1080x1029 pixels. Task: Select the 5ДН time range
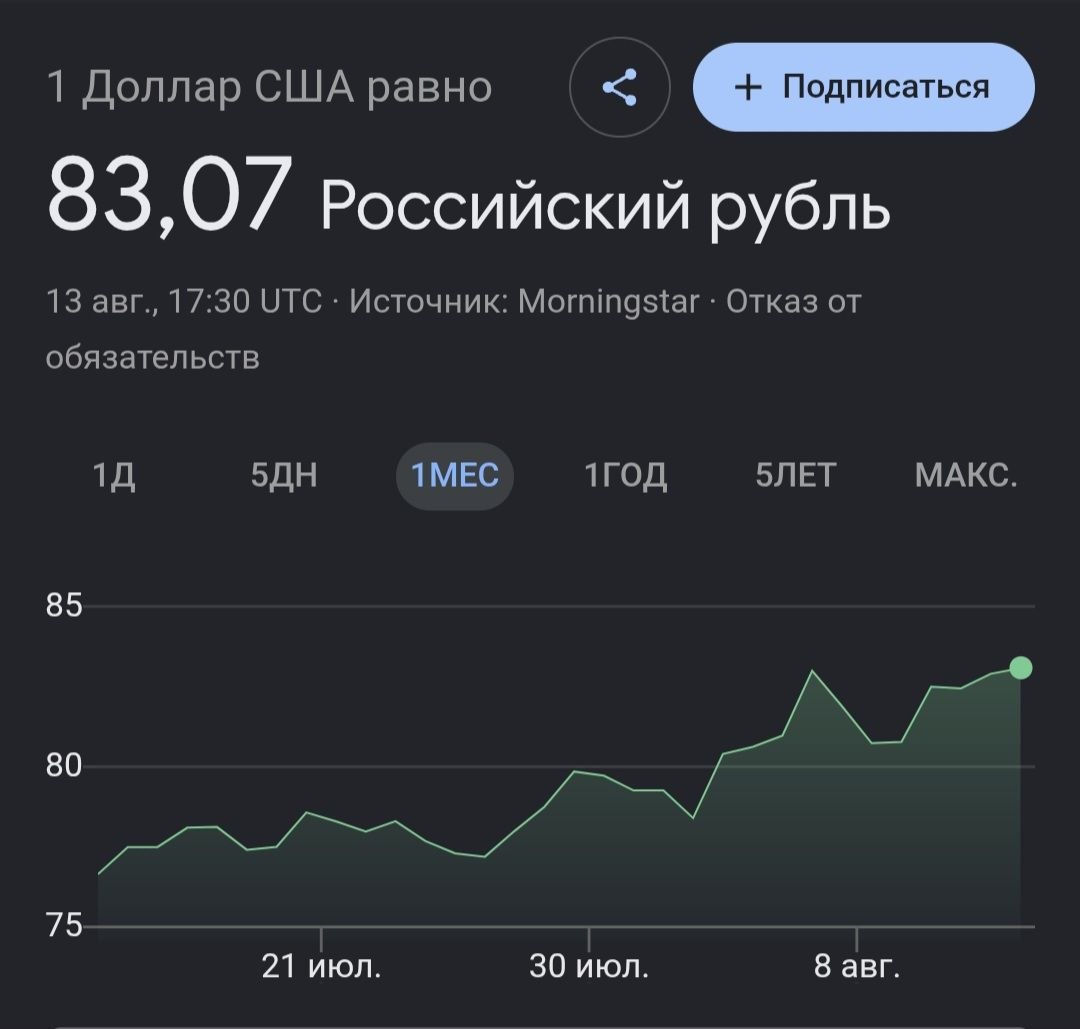(284, 476)
